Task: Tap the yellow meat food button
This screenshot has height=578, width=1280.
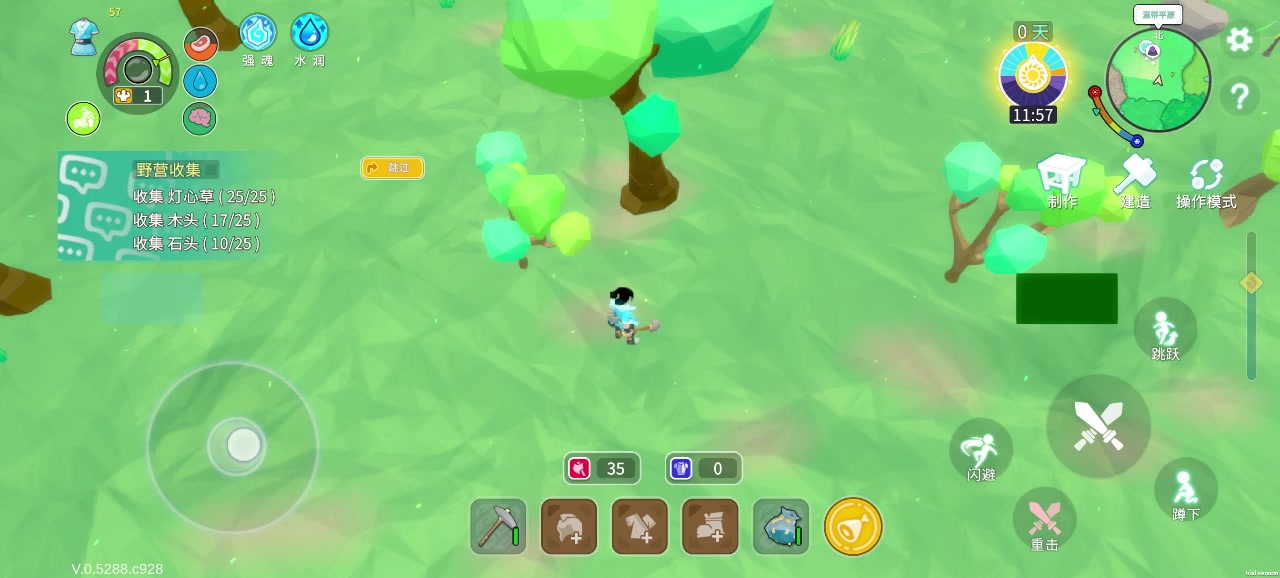Action: pos(853,526)
